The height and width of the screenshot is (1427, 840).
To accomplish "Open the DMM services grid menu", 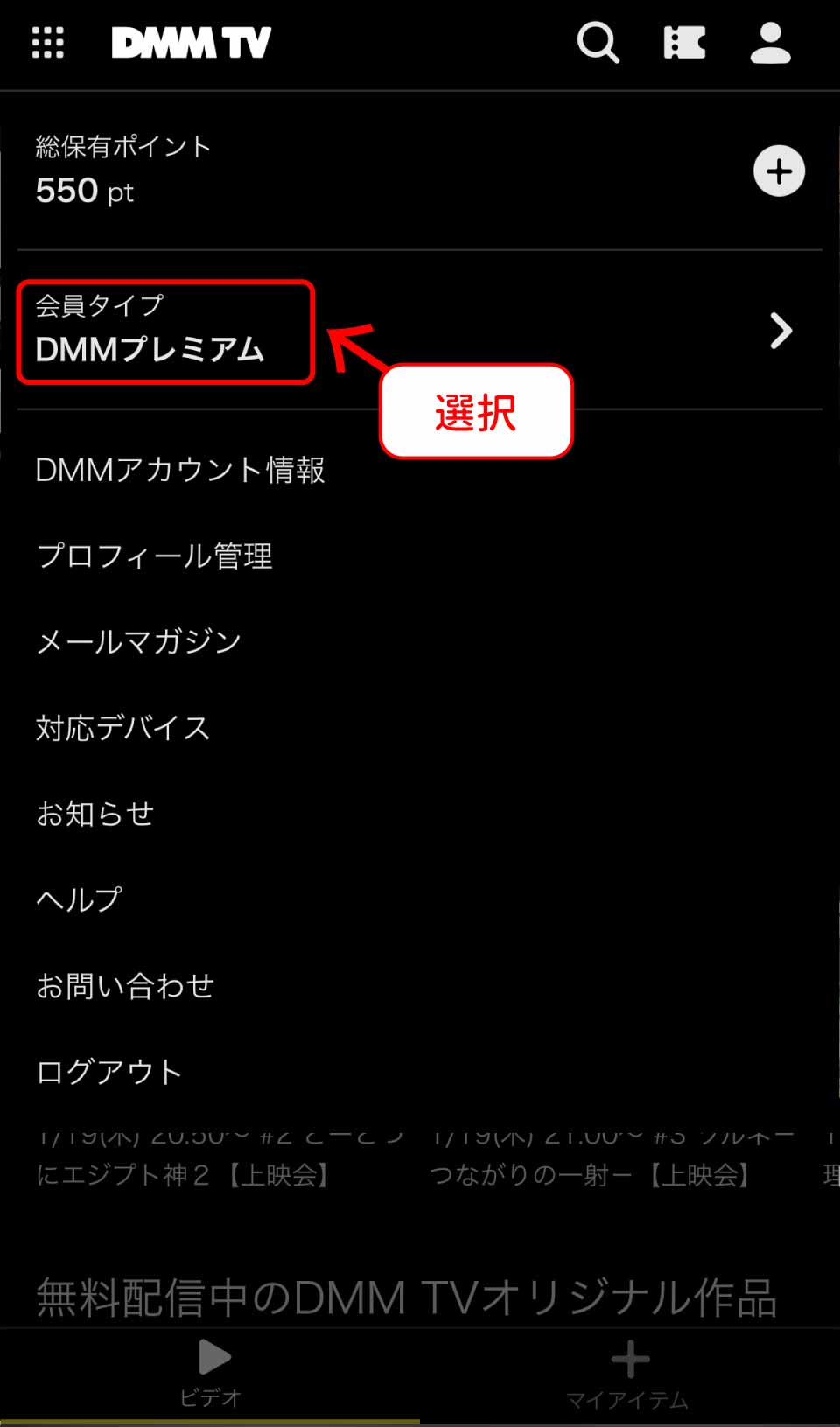I will [x=47, y=42].
